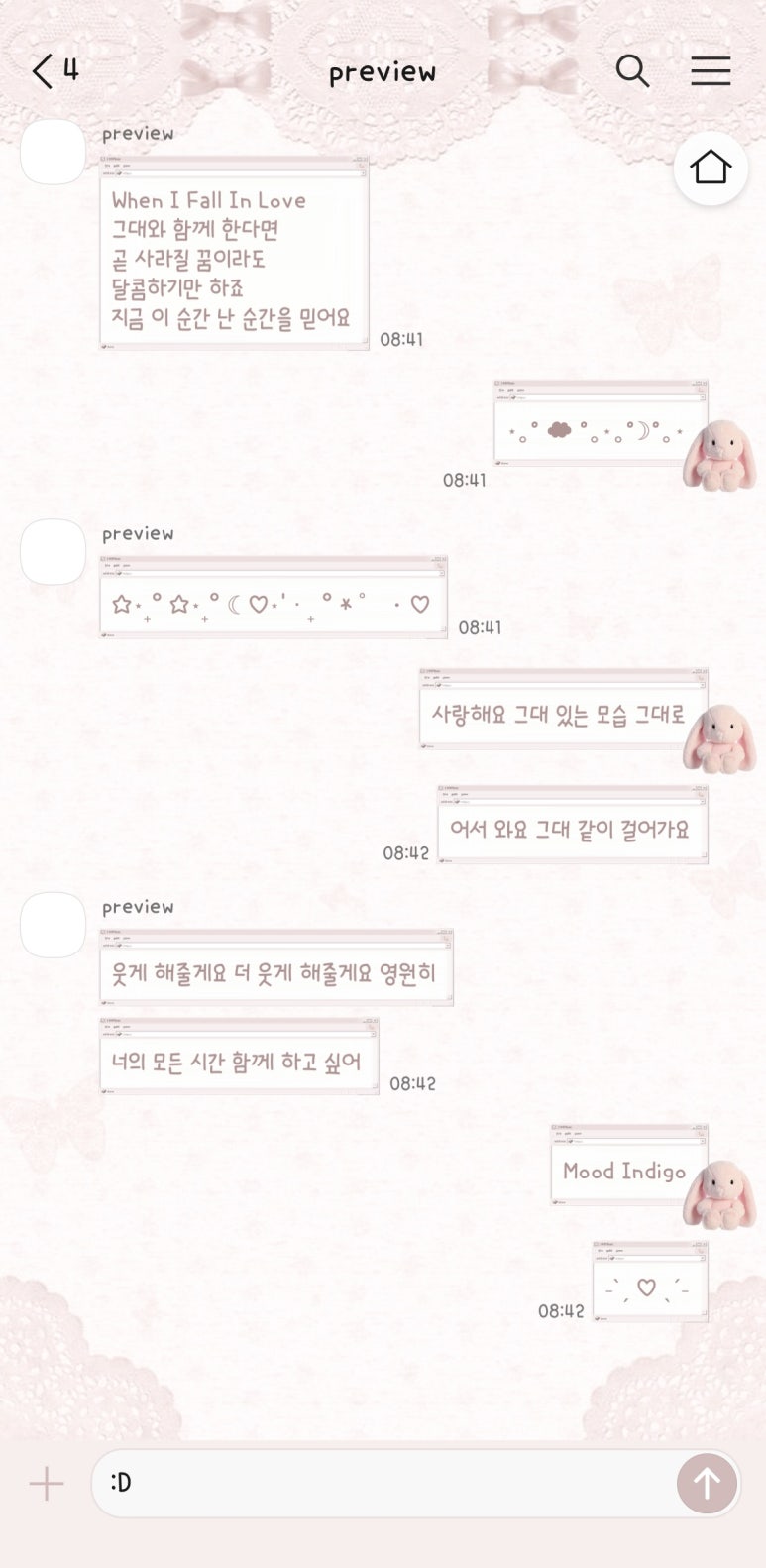The image size is (766, 1568).
Task: Send the typed message with the arrow
Action: point(707,1484)
